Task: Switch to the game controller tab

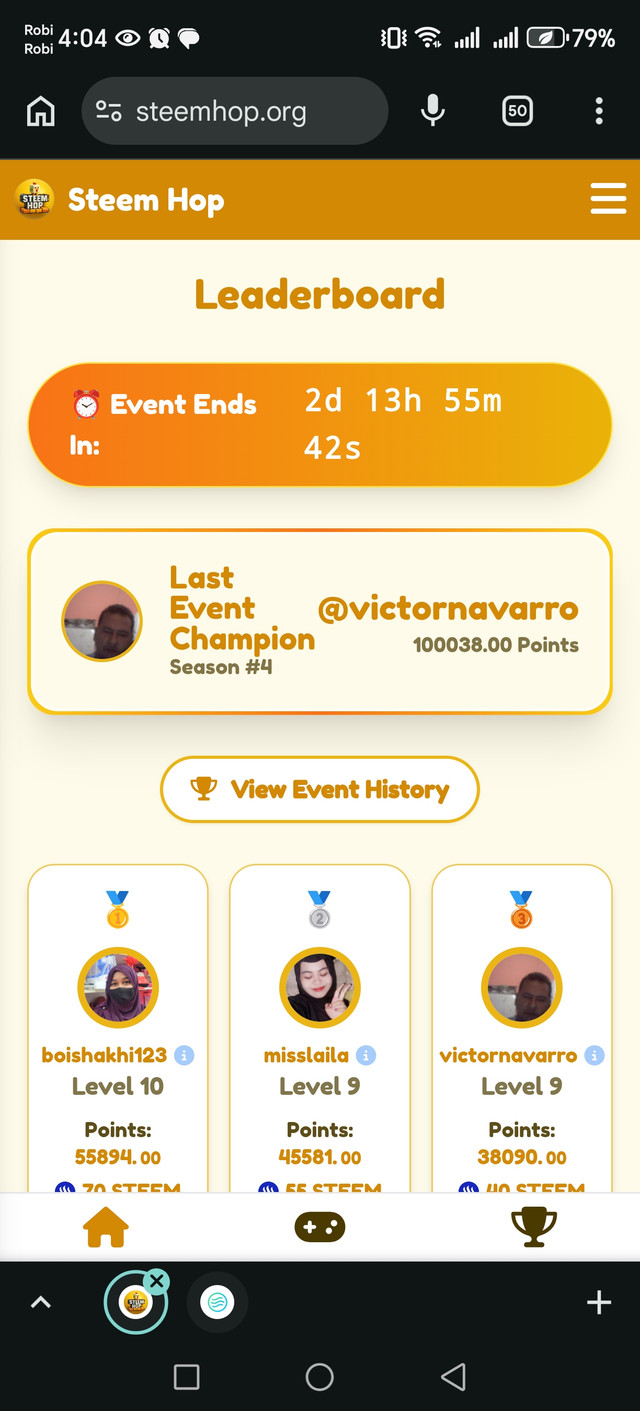Action: click(320, 1227)
